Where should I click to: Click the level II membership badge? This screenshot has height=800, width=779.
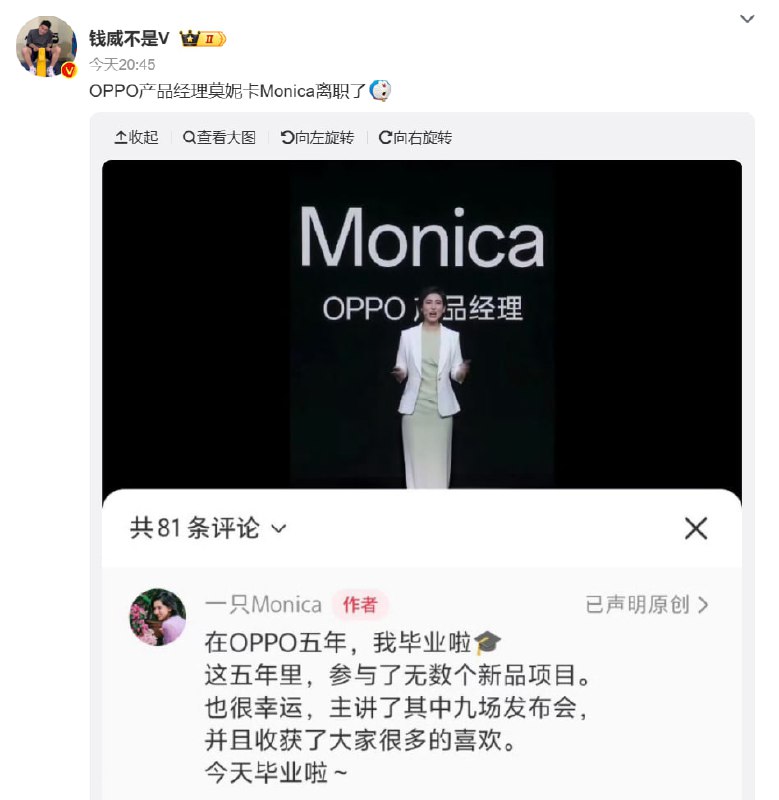click(211, 37)
